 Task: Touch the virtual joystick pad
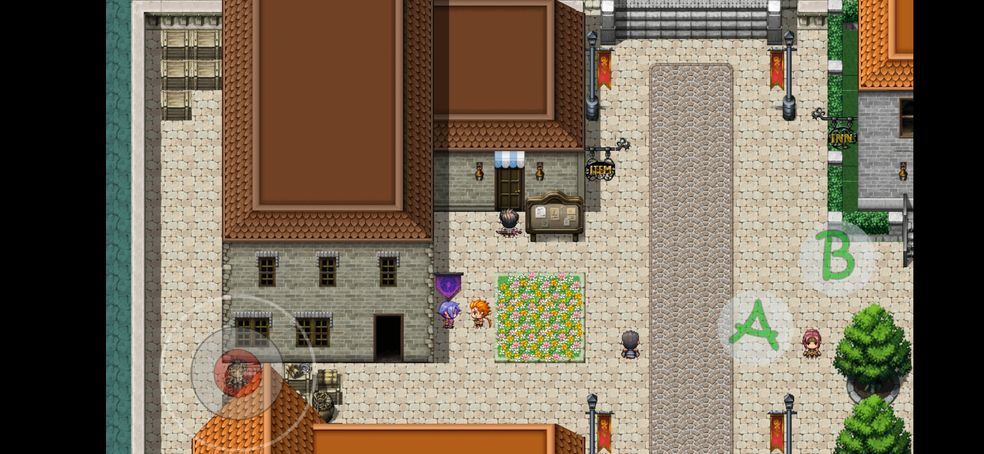(238, 372)
